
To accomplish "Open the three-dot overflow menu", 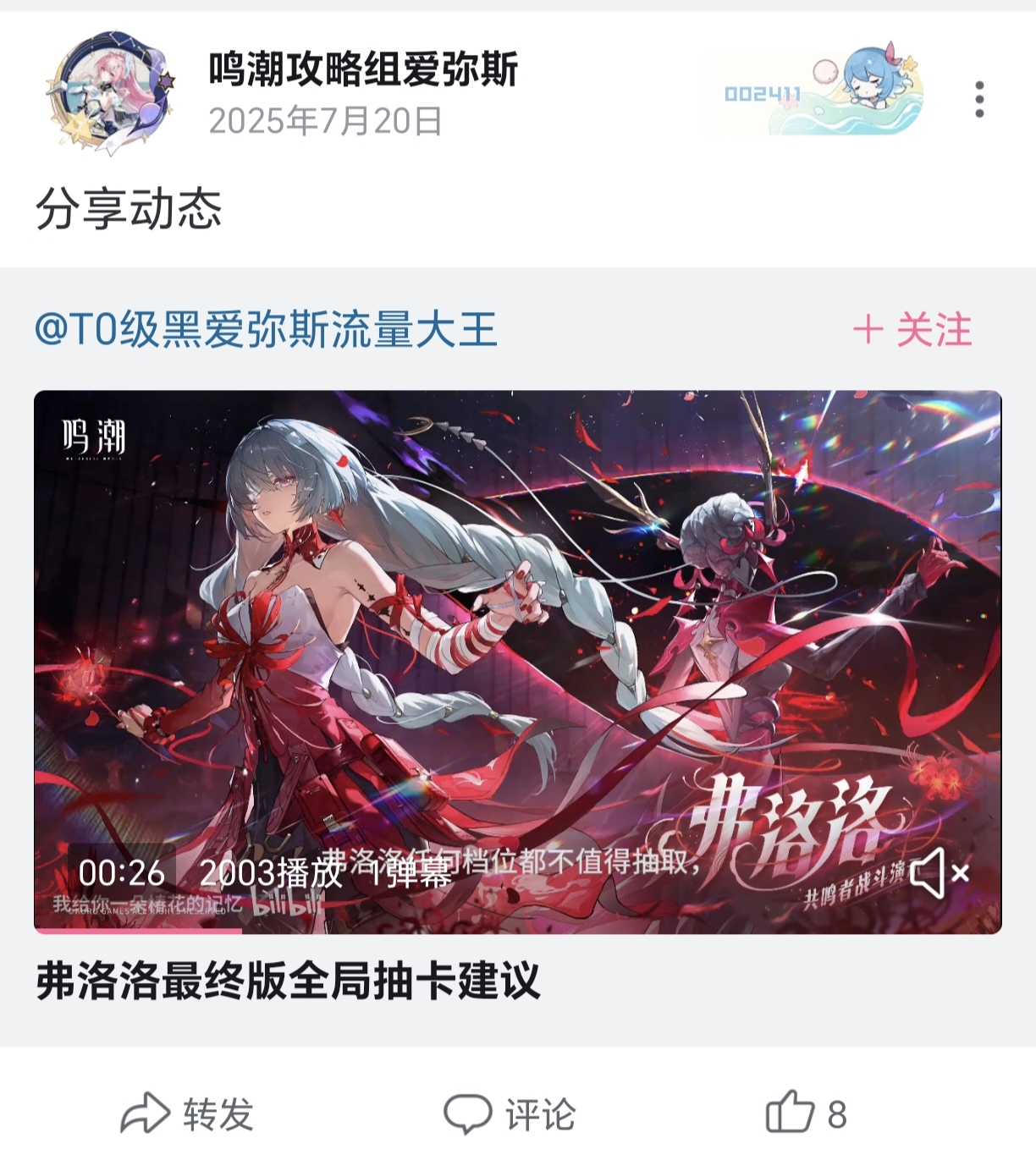I will (979, 99).
